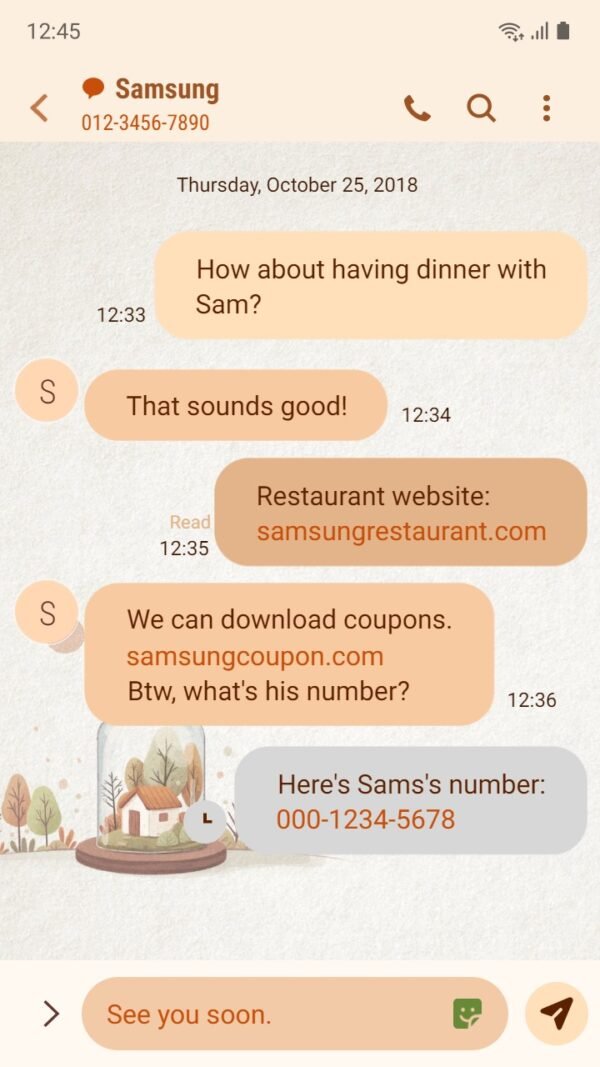The width and height of the screenshot is (600, 1067).
Task: Open the overflow menu
Action: 546,108
